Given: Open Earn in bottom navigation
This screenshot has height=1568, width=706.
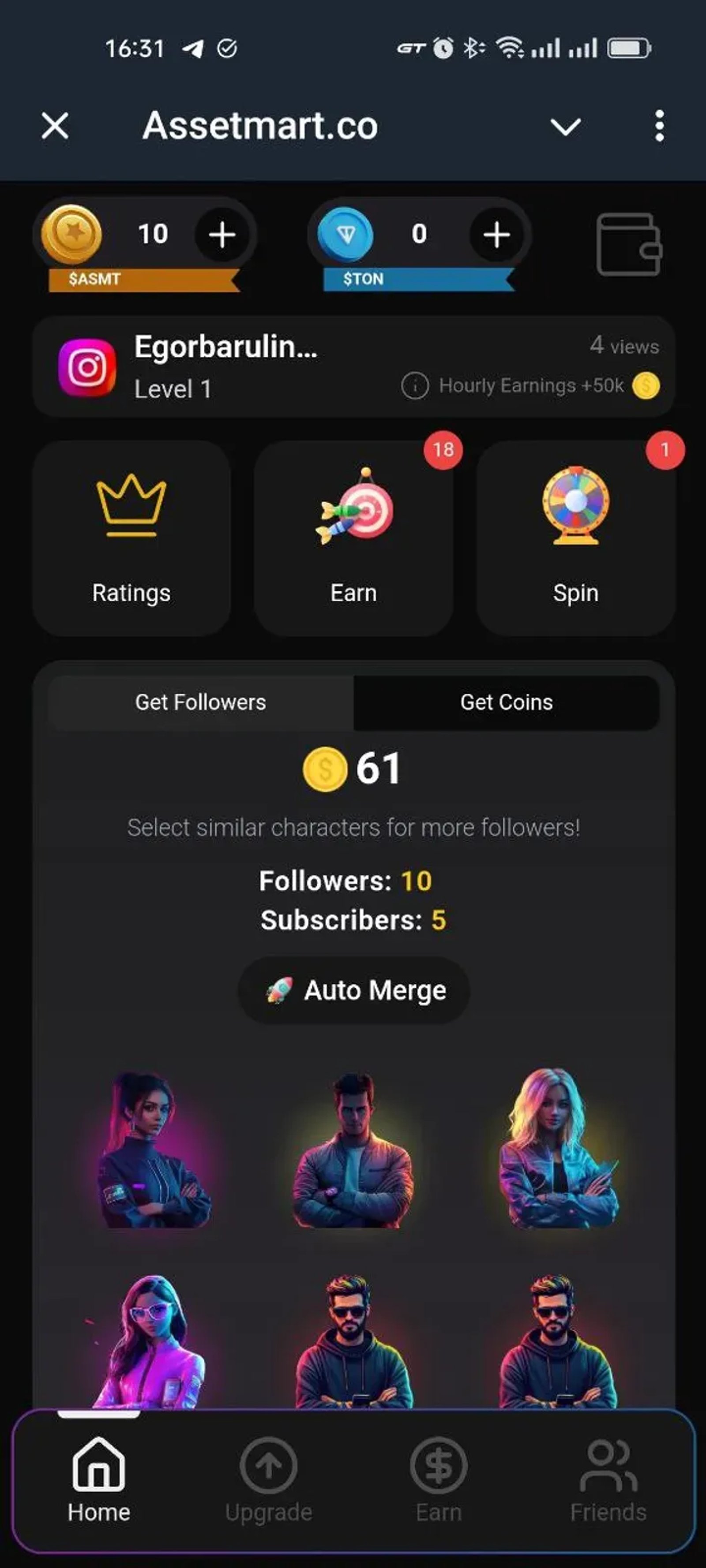Looking at the screenshot, I should (x=439, y=1478).
